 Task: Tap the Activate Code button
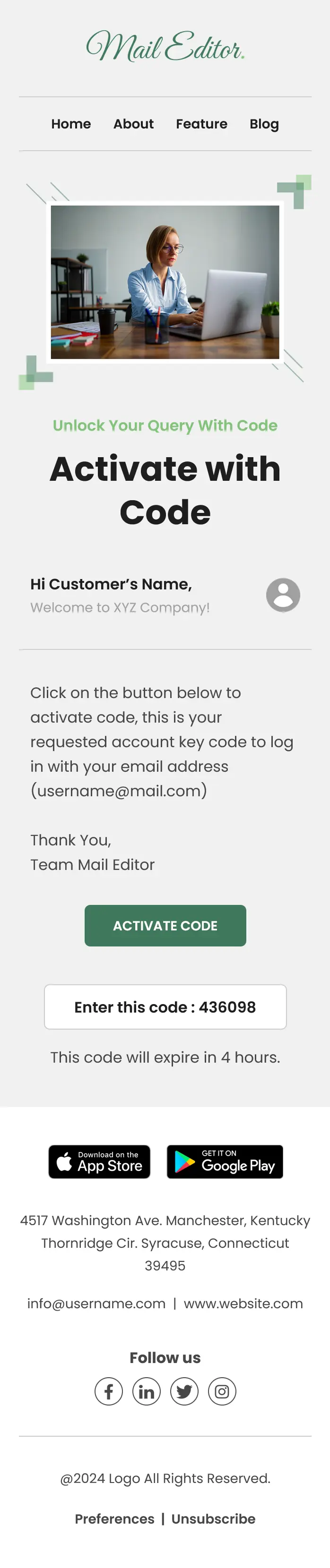click(165, 925)
